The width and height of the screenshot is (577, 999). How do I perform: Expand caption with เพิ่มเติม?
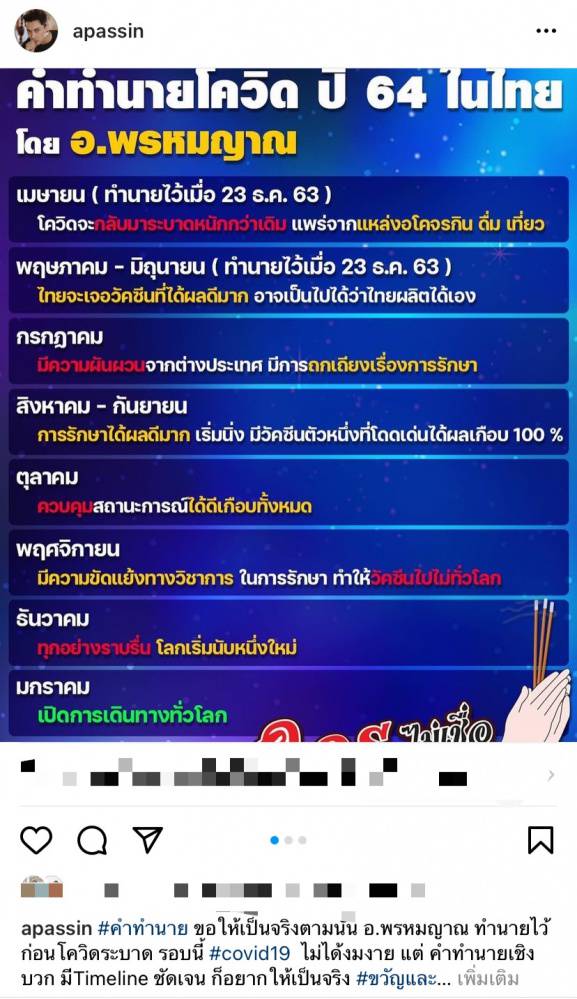click(487, 978)
